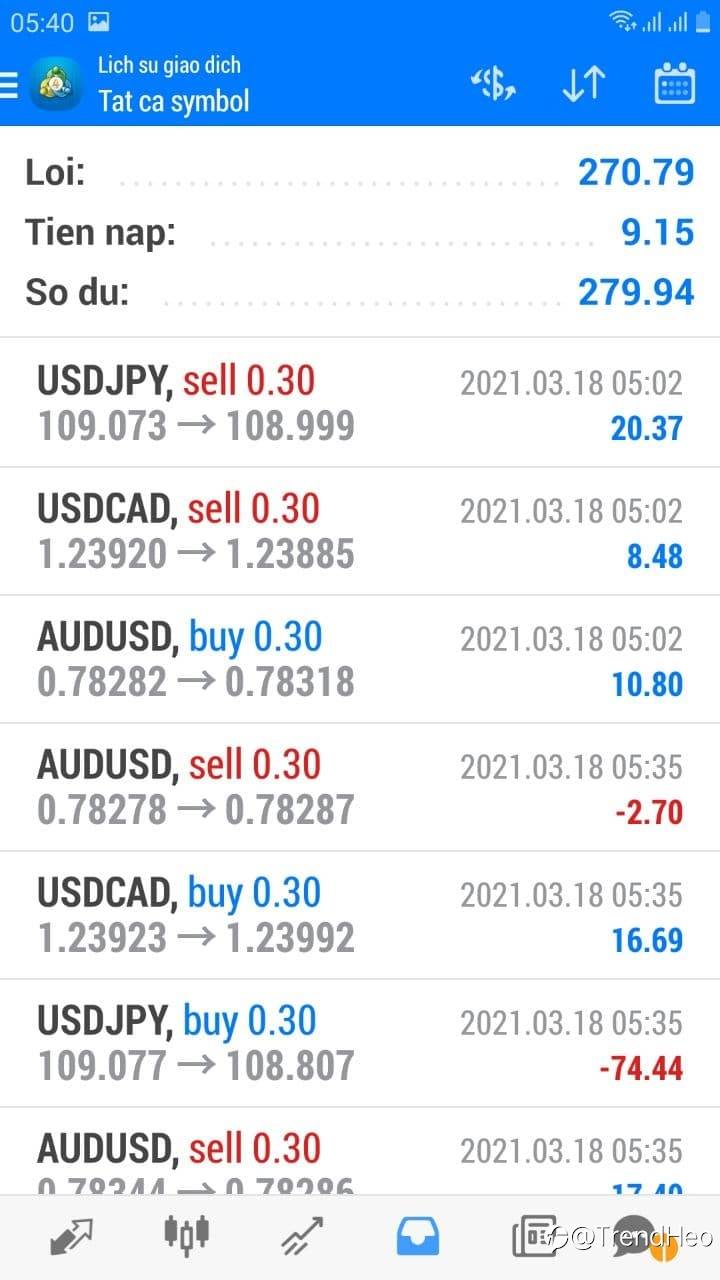Open the AUDUSD buy 0.30 trade
This screenshot has height=1280, width=720.
360,659
